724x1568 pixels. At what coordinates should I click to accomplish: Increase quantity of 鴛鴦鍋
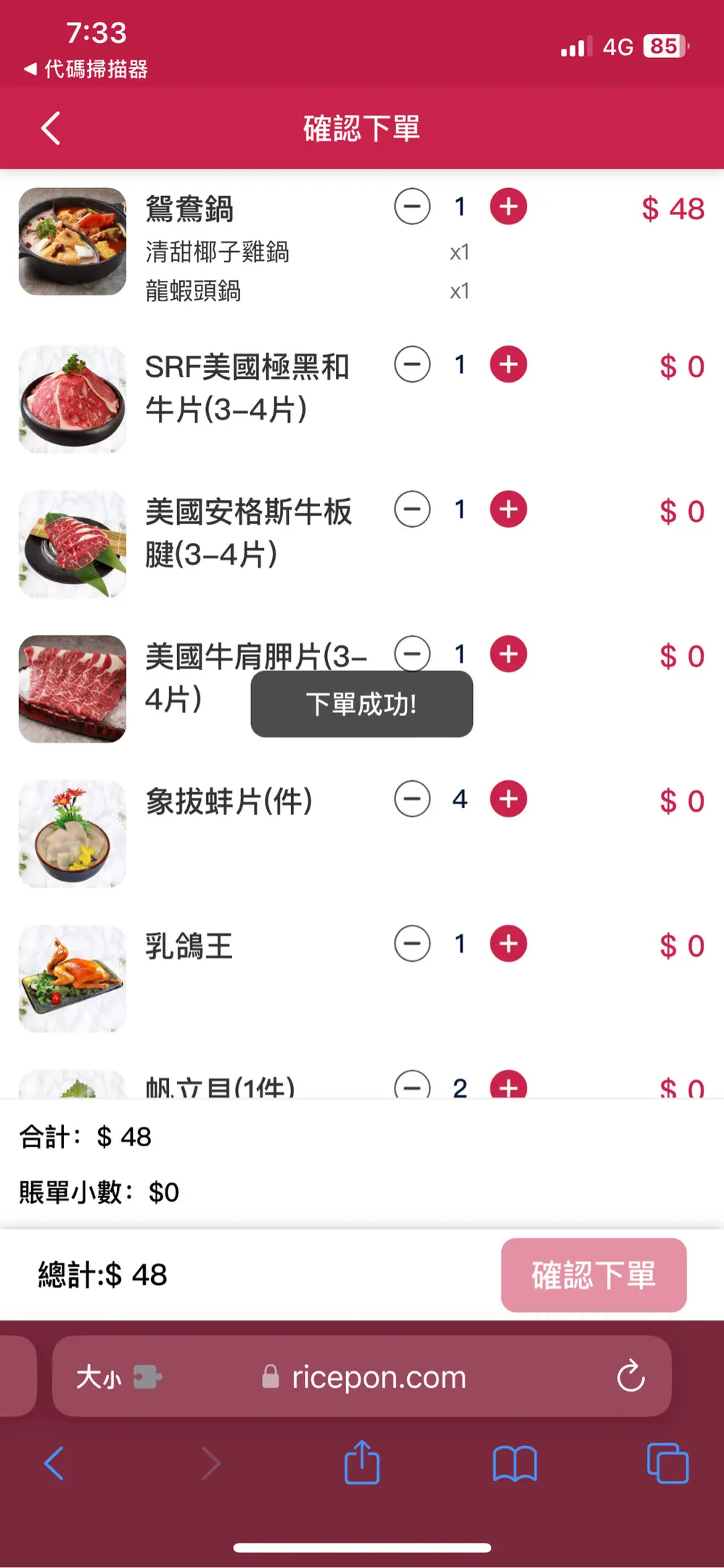pos(509,207)
